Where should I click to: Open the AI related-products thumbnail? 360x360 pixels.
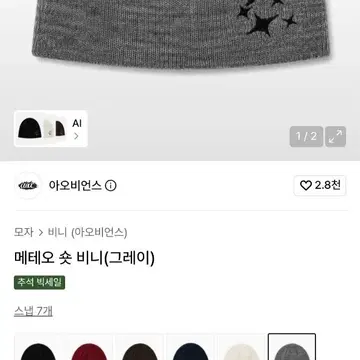[x=51, y=129]
